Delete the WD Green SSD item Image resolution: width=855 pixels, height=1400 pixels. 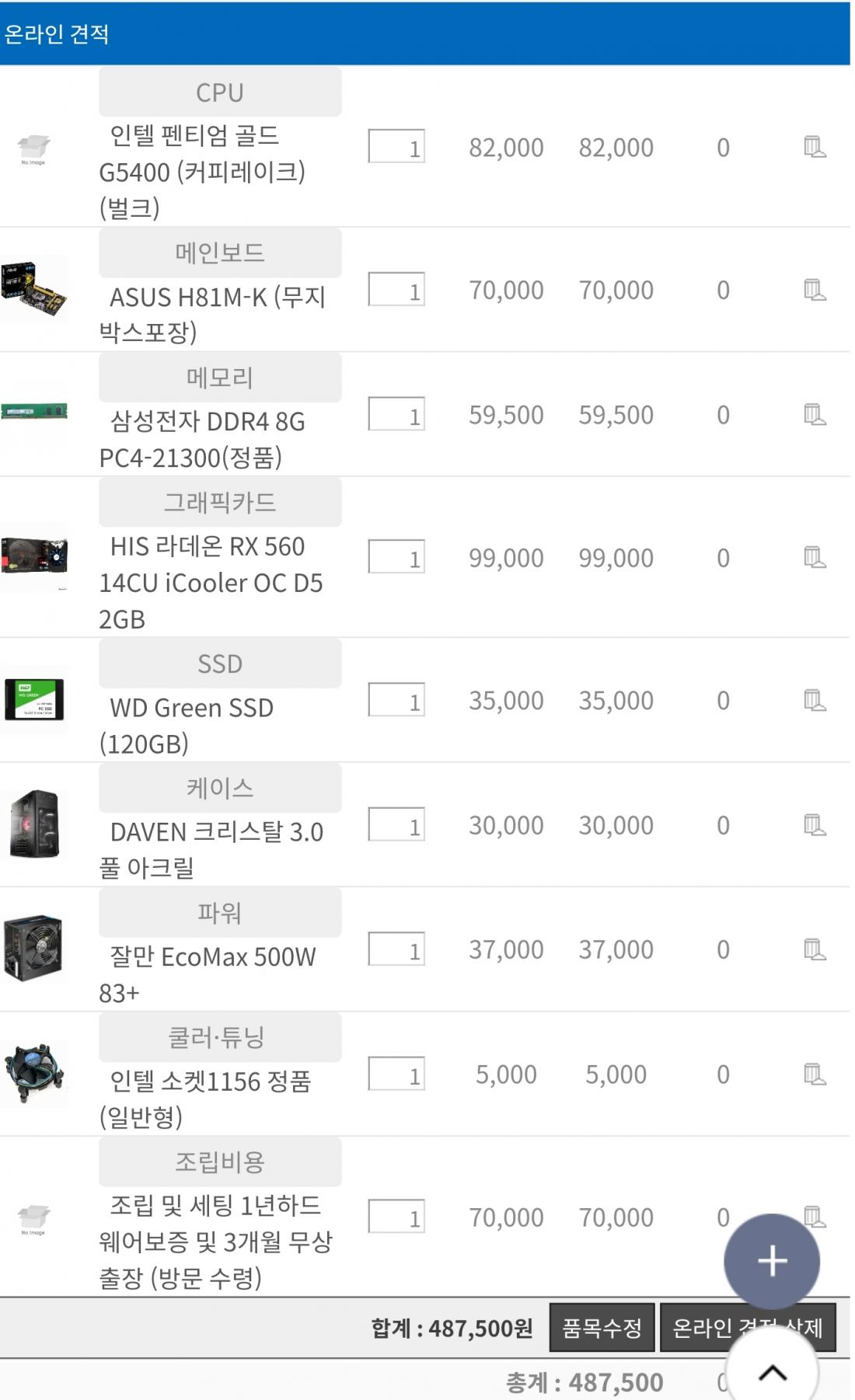point(814,700)
